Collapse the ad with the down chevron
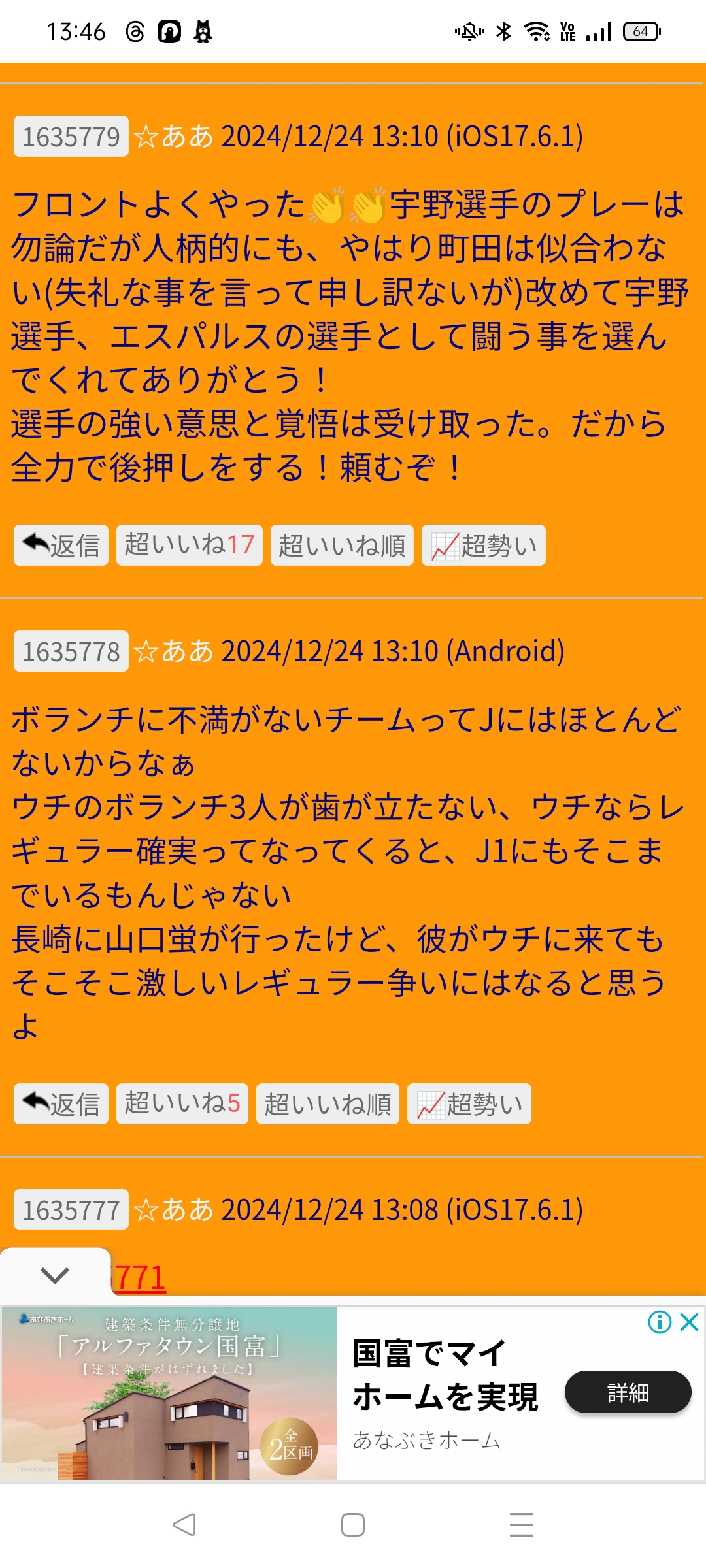Viewport: 706px width, 1568px height. [x=55, y=1275]
